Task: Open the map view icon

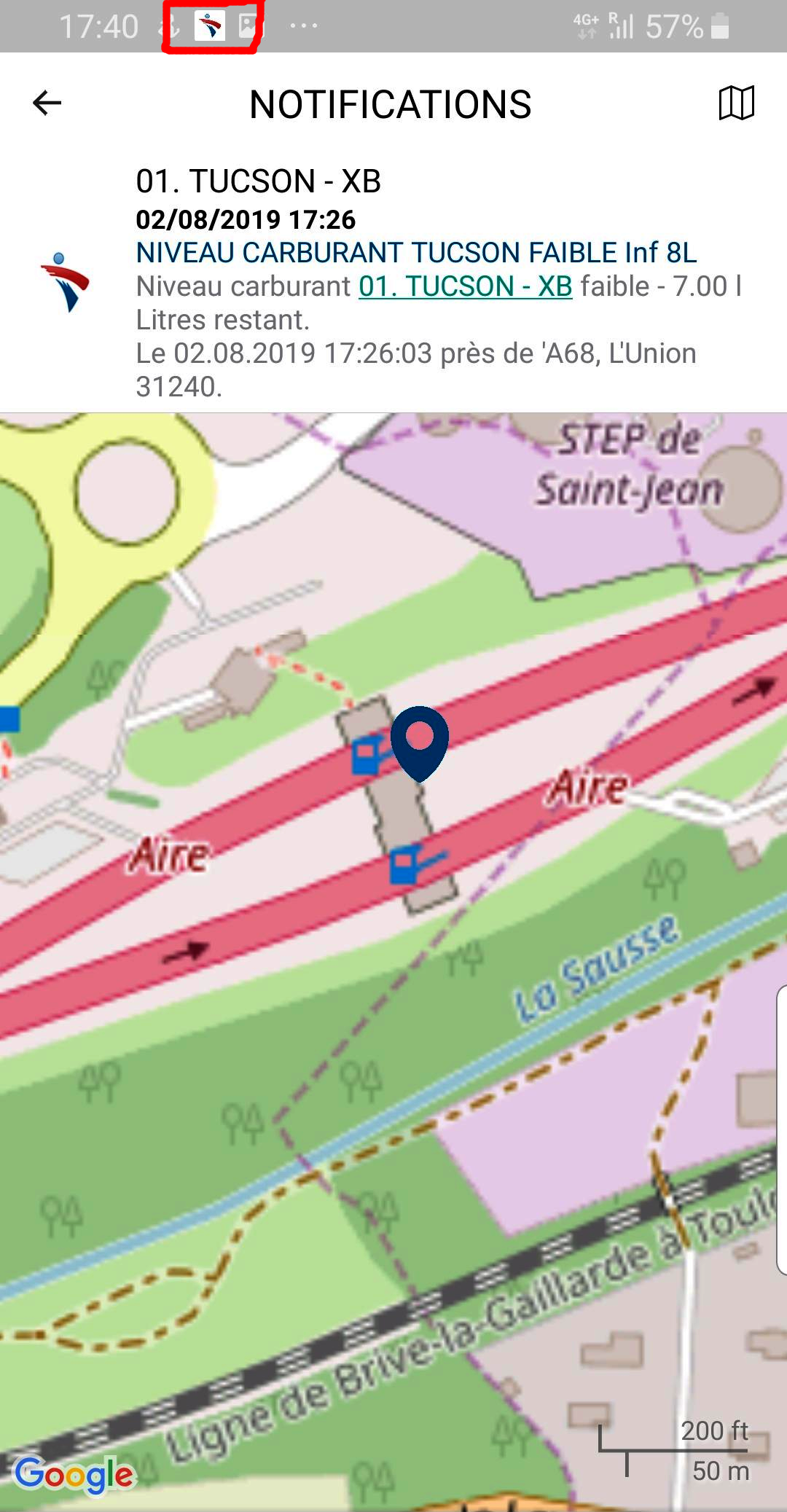Action: tap(736, 103)
